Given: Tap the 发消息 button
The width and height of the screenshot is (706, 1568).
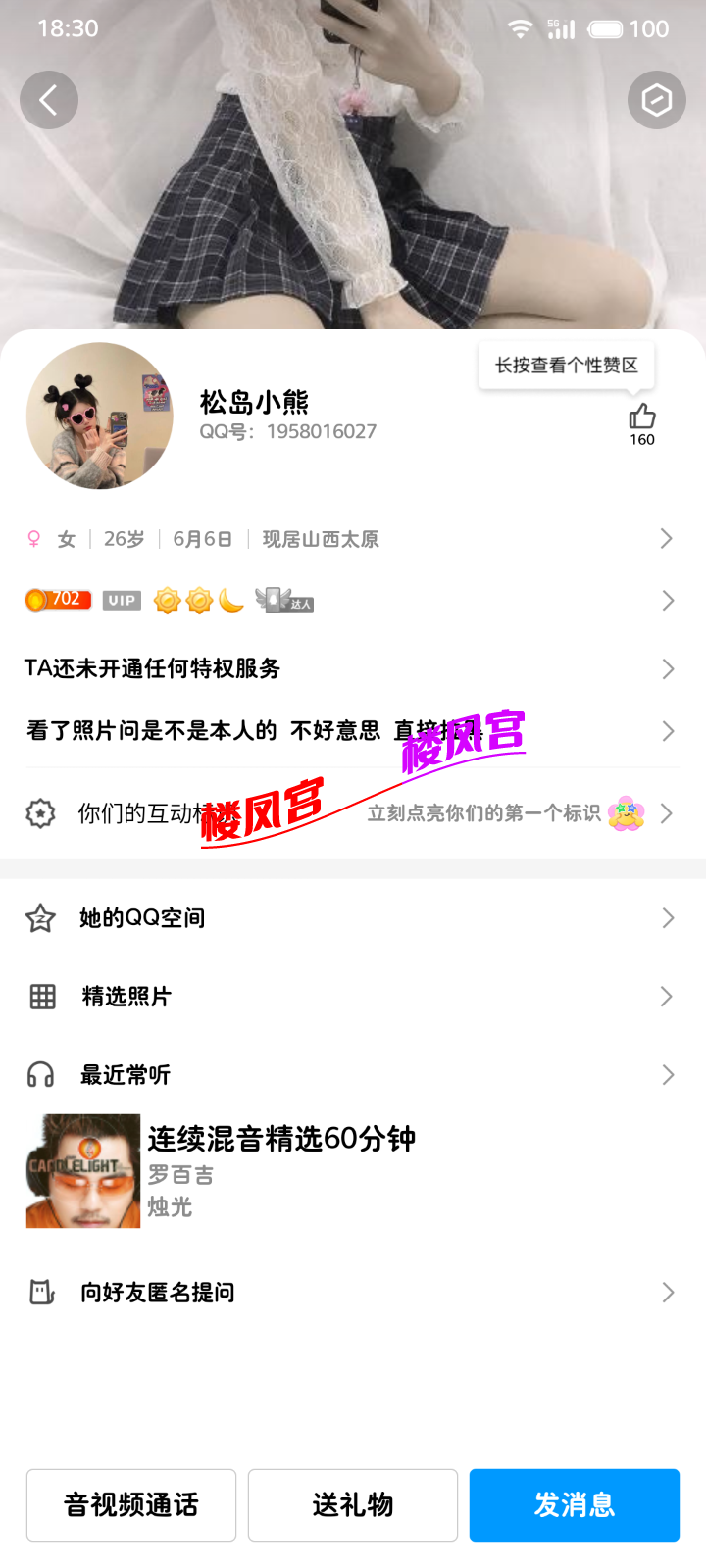Looking at the screenshot, I should tap(575, 1504).
